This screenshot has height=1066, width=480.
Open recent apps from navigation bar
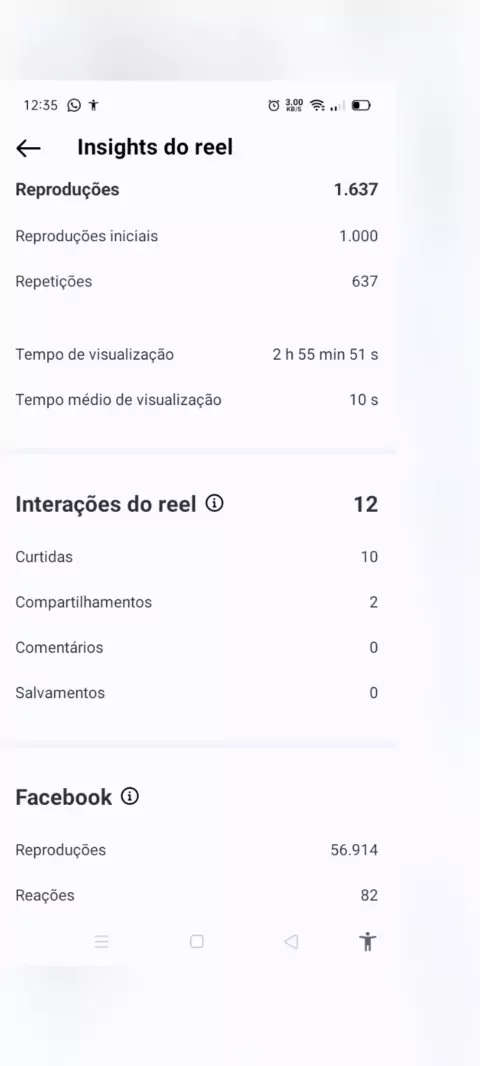pos(101,942)
